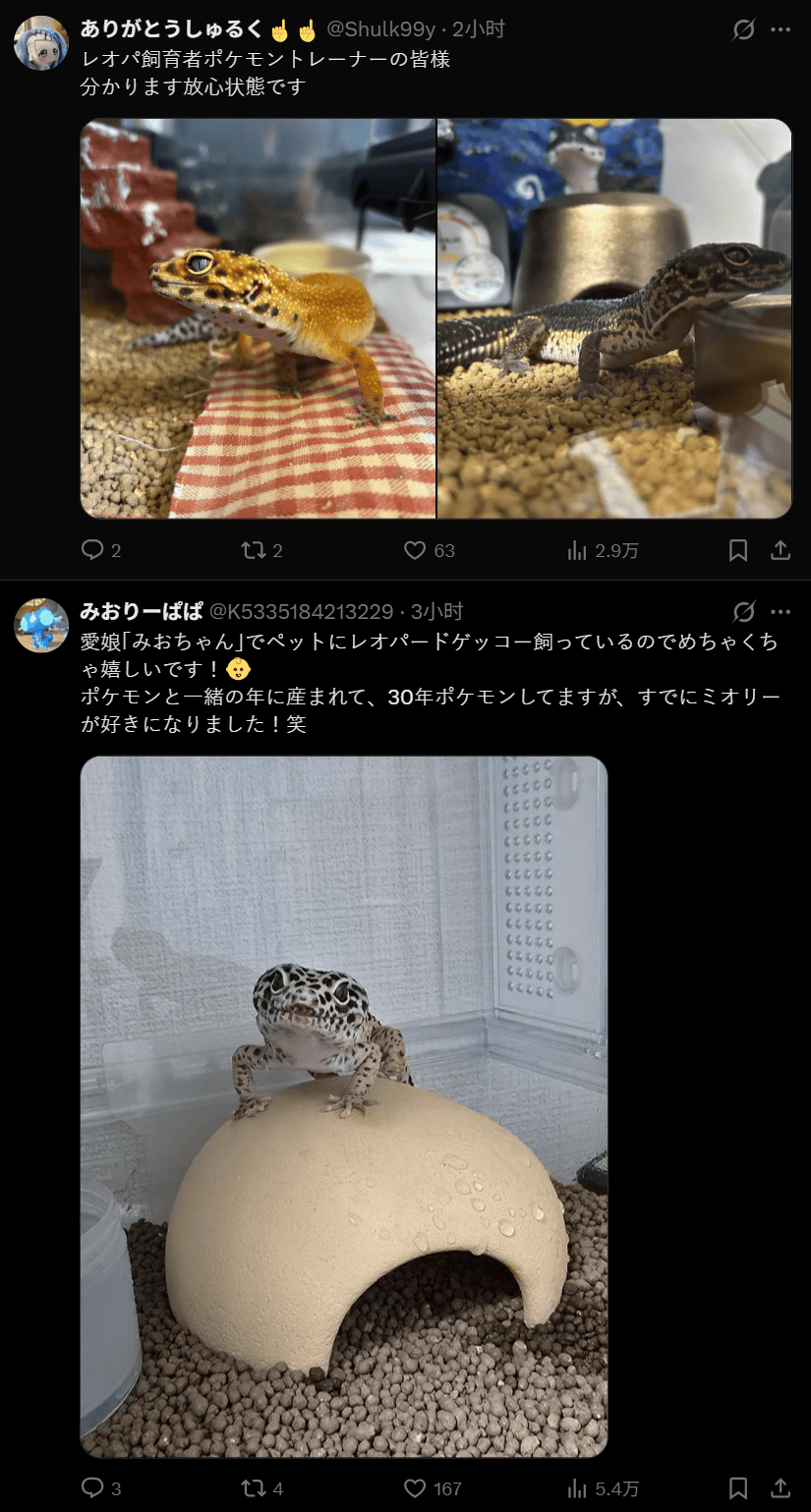Repost みおりーぱぱ's post
Image resolution: width=811 pixels, height=1512 pixels.
pyautogui.click(x=254, y=1488)
